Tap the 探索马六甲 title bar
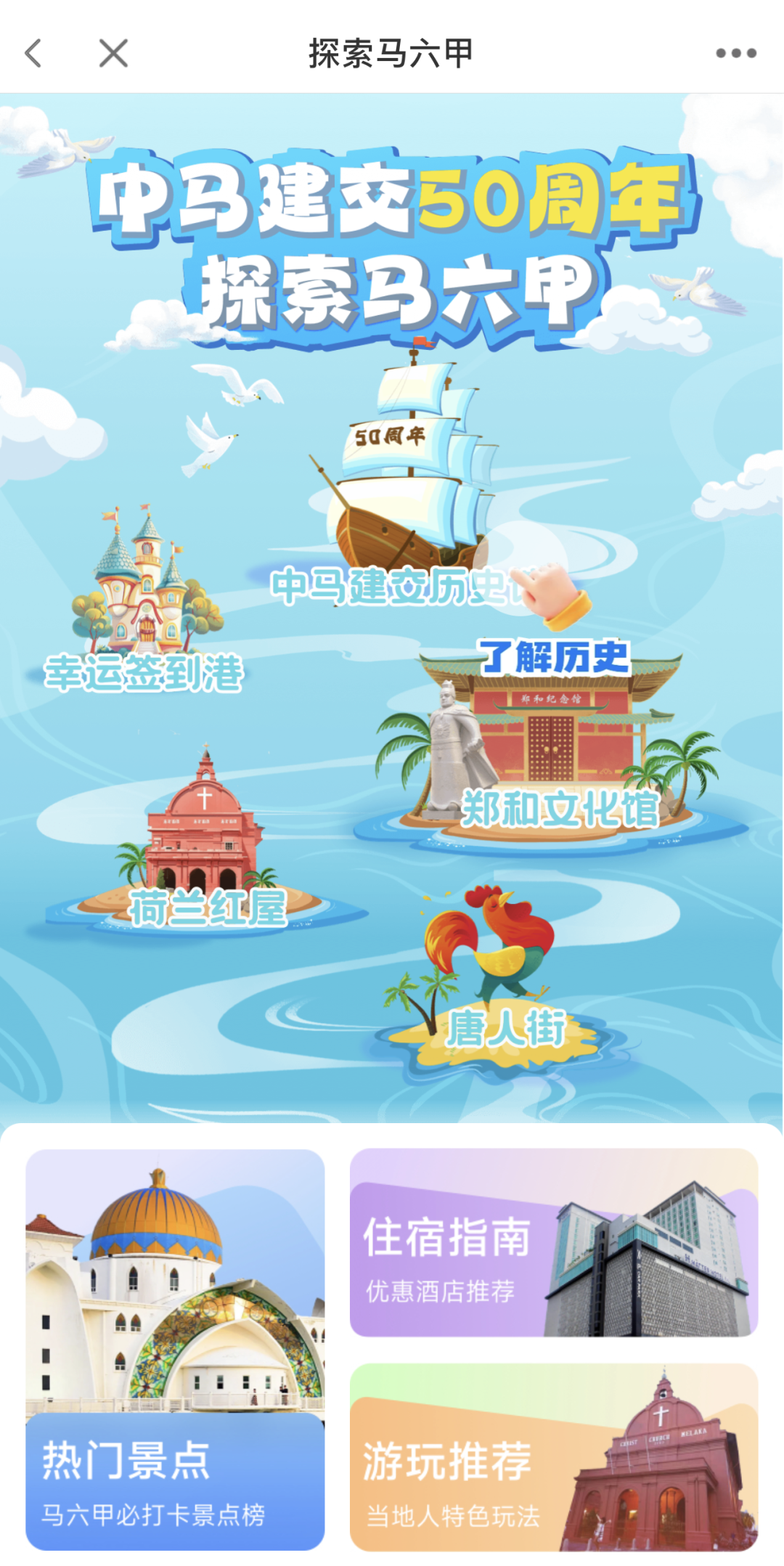 (392, 53)
